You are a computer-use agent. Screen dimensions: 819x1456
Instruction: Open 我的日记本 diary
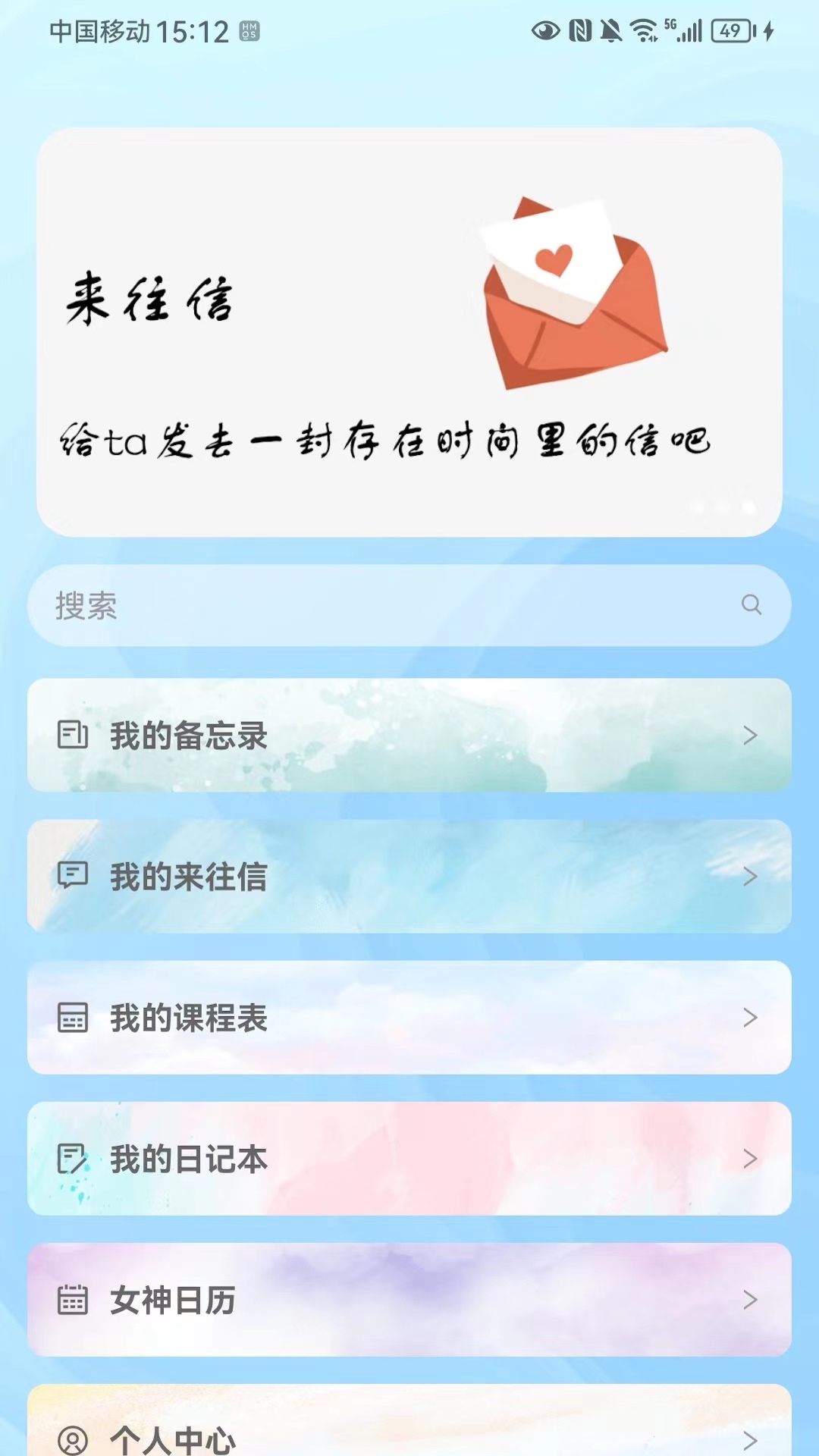[409, 1158]
